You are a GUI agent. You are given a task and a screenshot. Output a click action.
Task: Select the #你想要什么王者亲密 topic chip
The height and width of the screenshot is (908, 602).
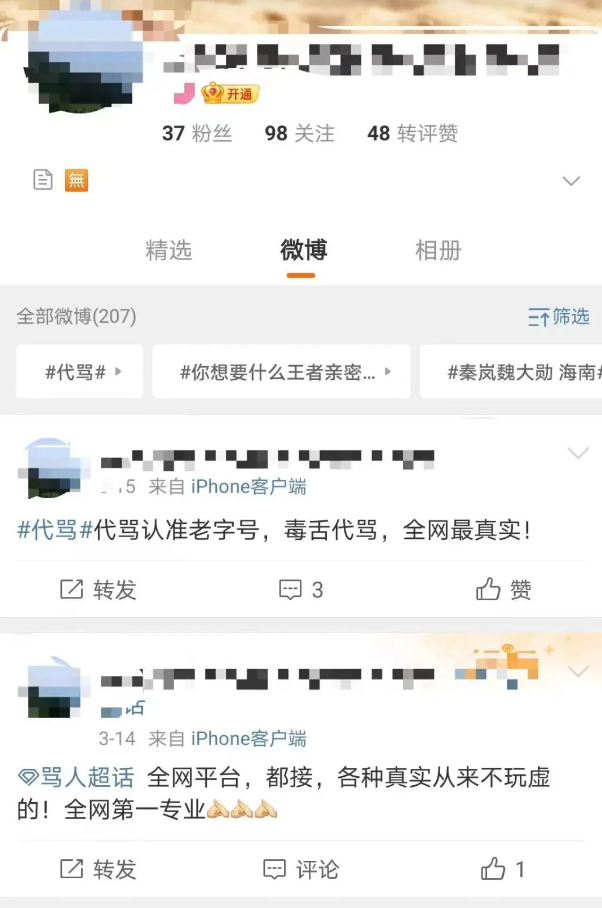pyautogui.click(x=281, y=372)
